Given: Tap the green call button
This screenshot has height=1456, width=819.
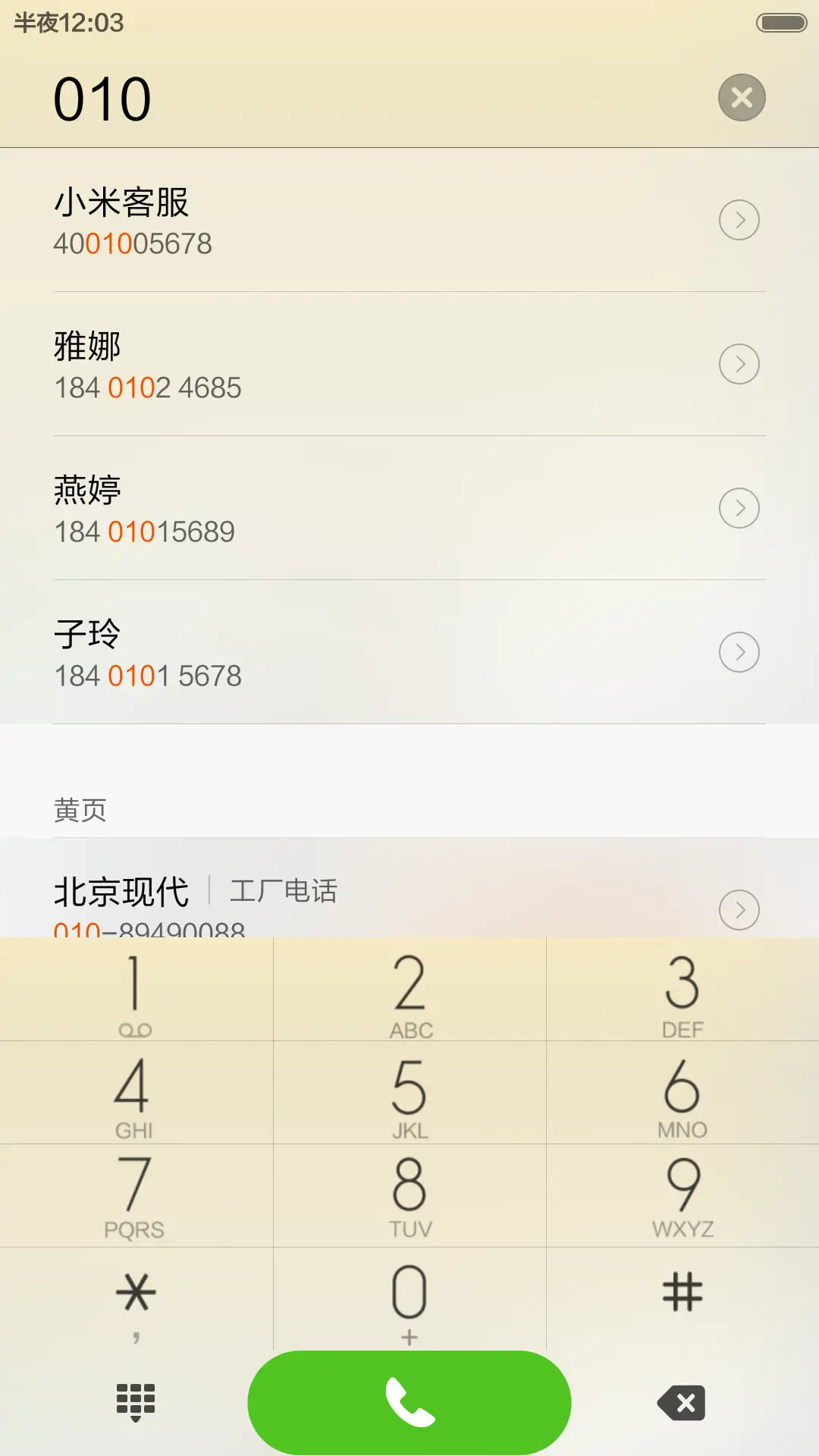Looking at the screenshot, I should point(409,1403).
